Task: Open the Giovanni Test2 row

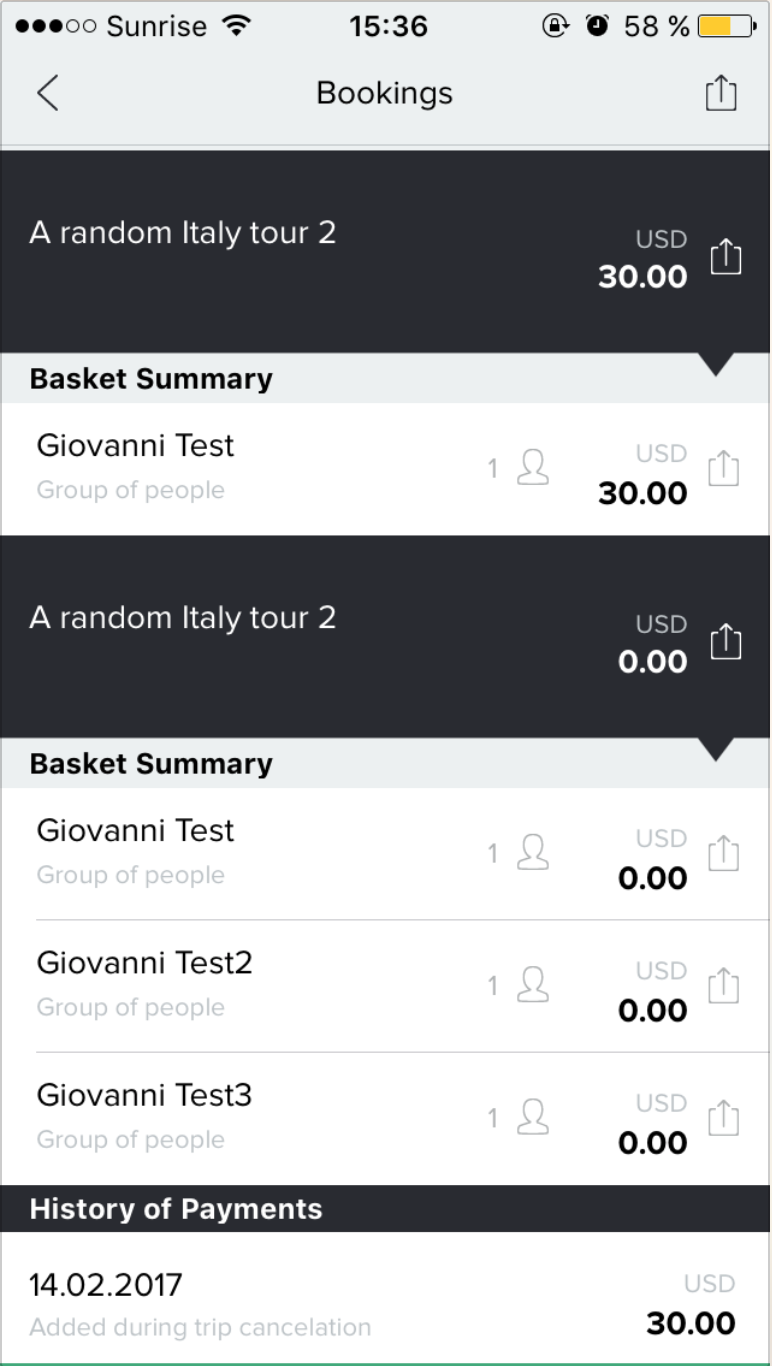Action: (x=386, y=986)
